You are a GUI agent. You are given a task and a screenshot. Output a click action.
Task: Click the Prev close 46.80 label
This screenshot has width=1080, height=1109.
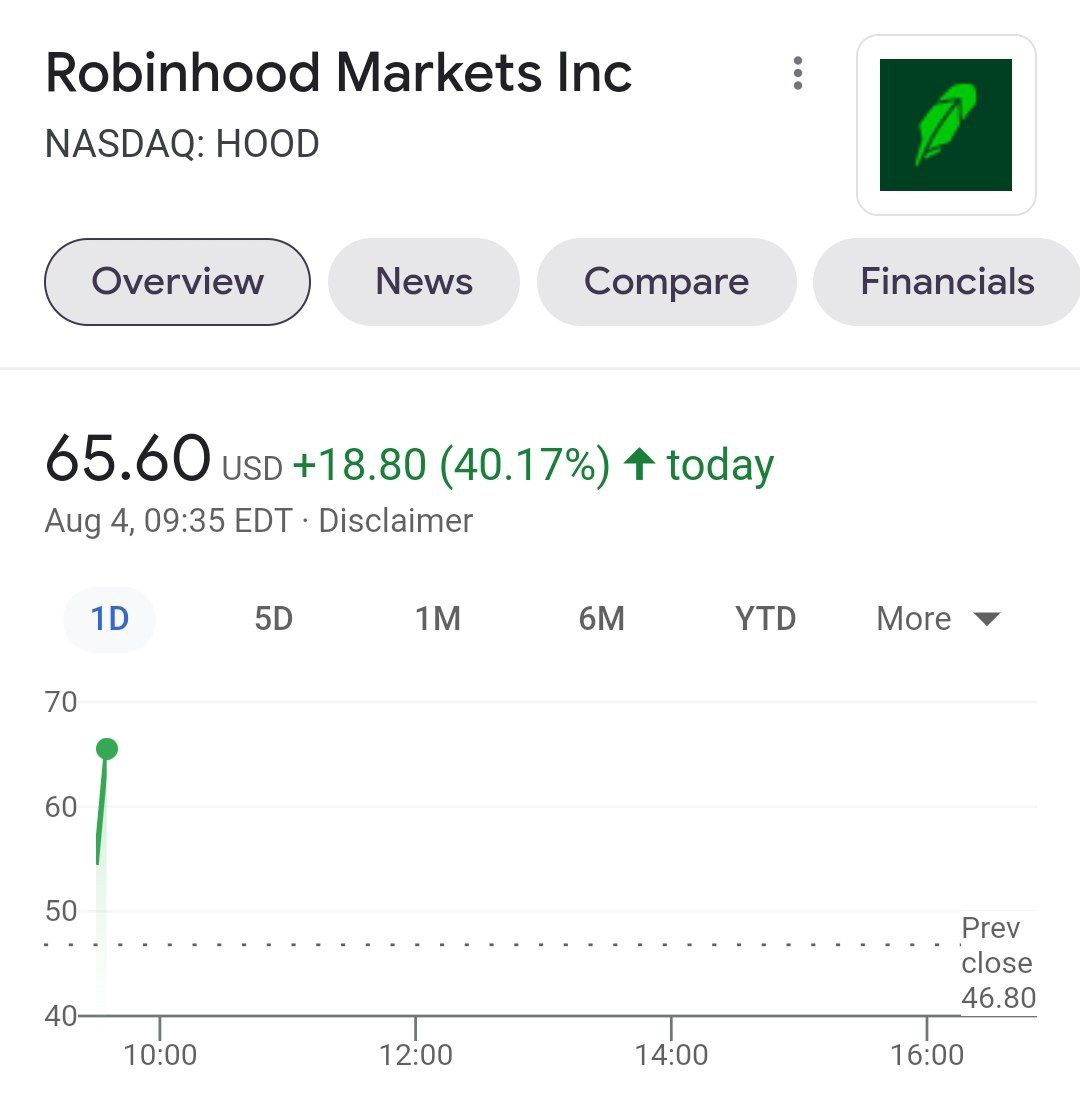[x=995, y=963]
